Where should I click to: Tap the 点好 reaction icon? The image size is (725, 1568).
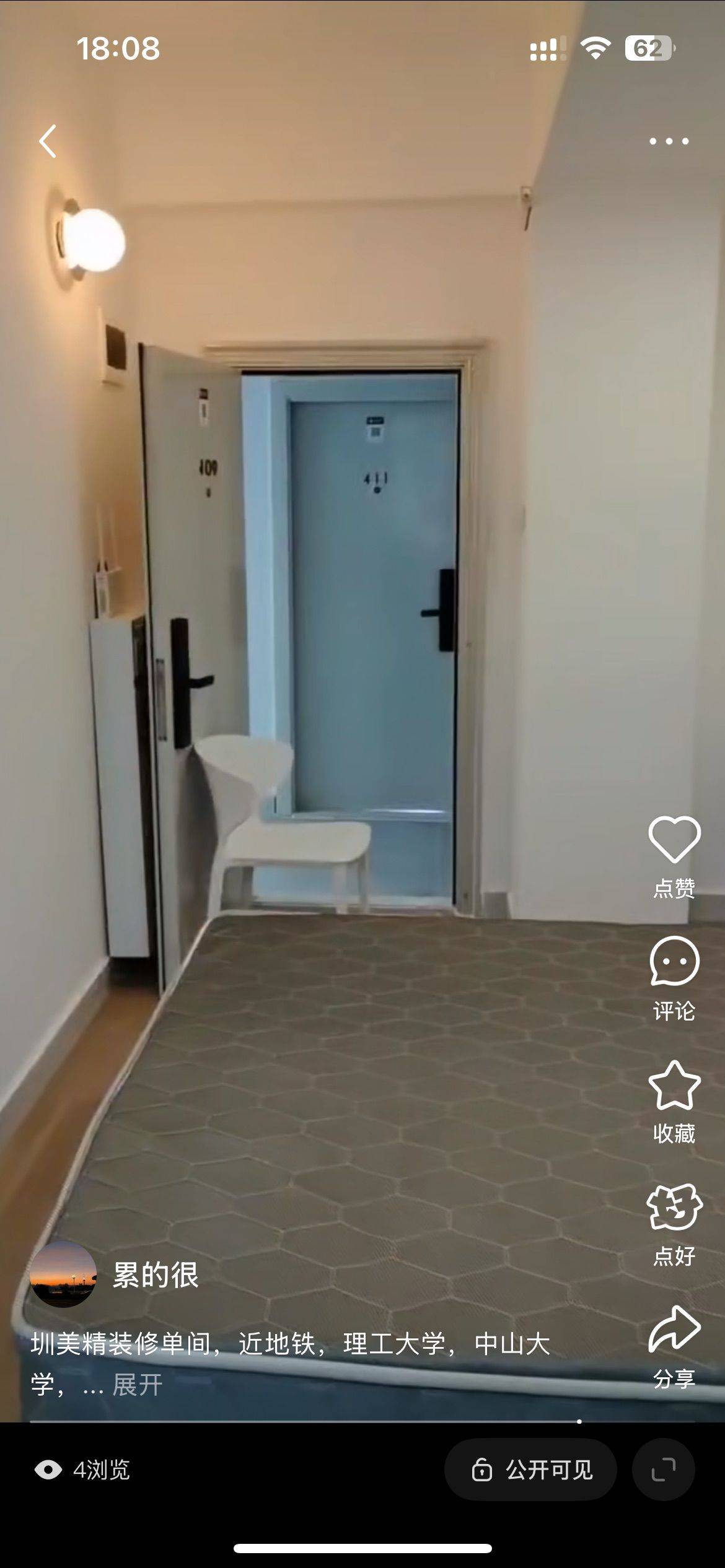point(674,1207)
